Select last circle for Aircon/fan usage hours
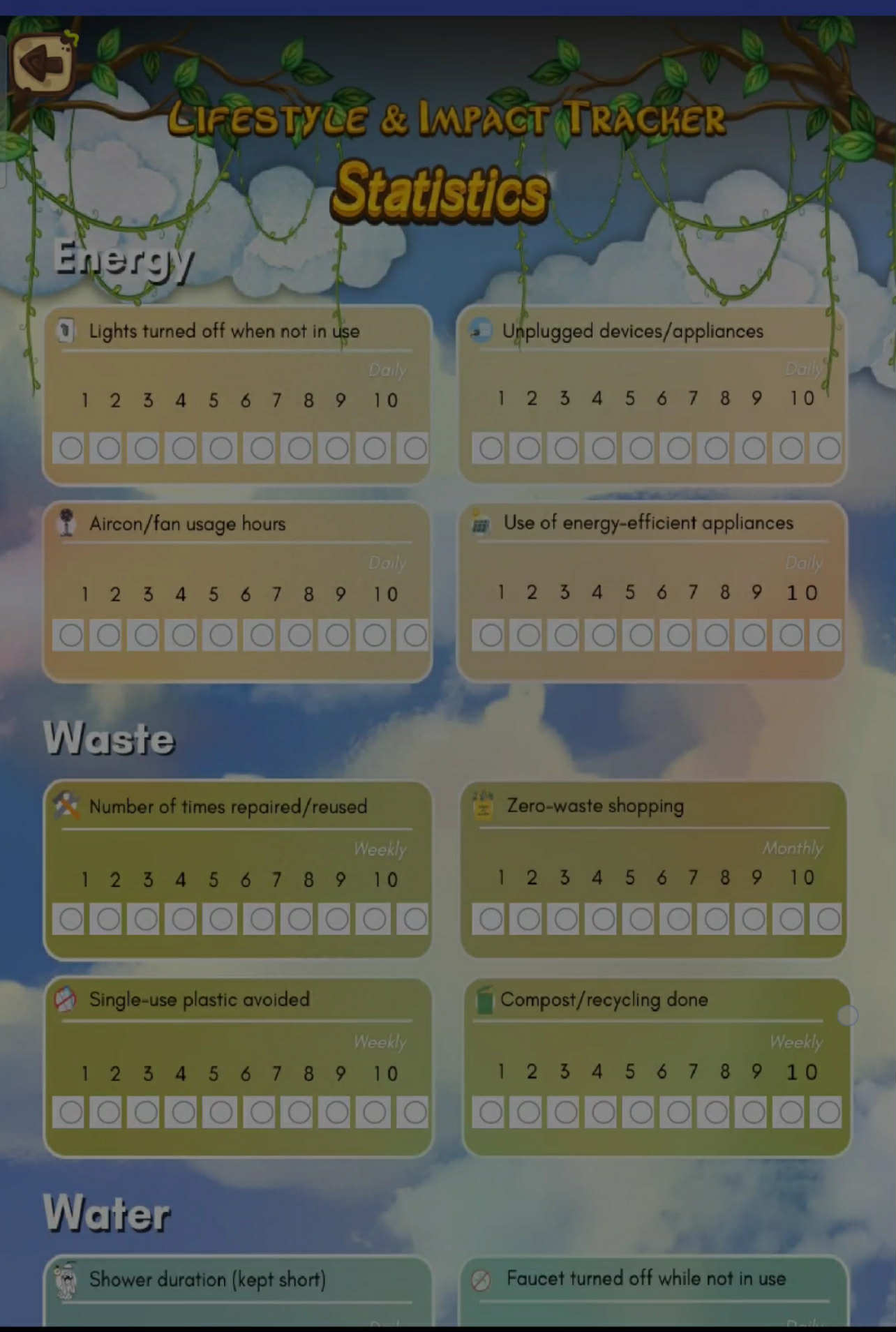Viewport: 896px width, 1332px height. pos(415,636)
